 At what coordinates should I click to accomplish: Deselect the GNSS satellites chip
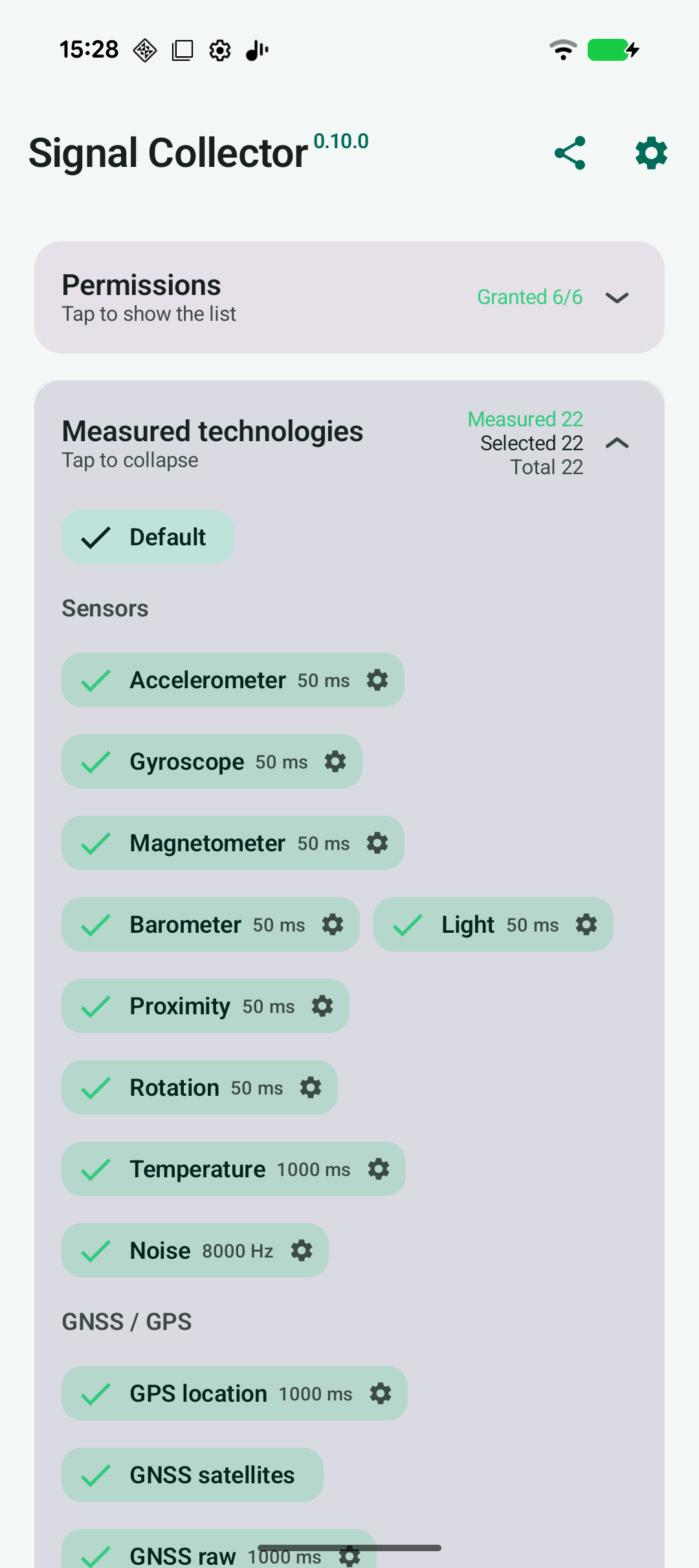pos(193,1475)
